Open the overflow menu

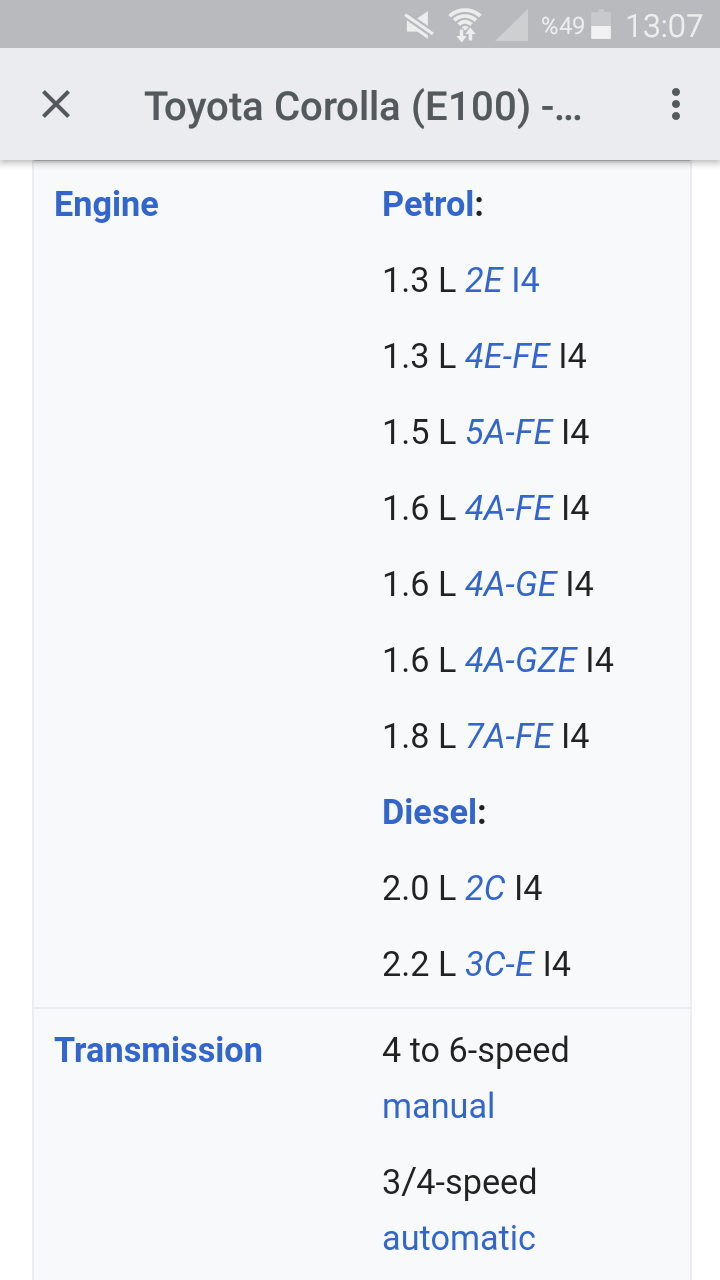676,104
